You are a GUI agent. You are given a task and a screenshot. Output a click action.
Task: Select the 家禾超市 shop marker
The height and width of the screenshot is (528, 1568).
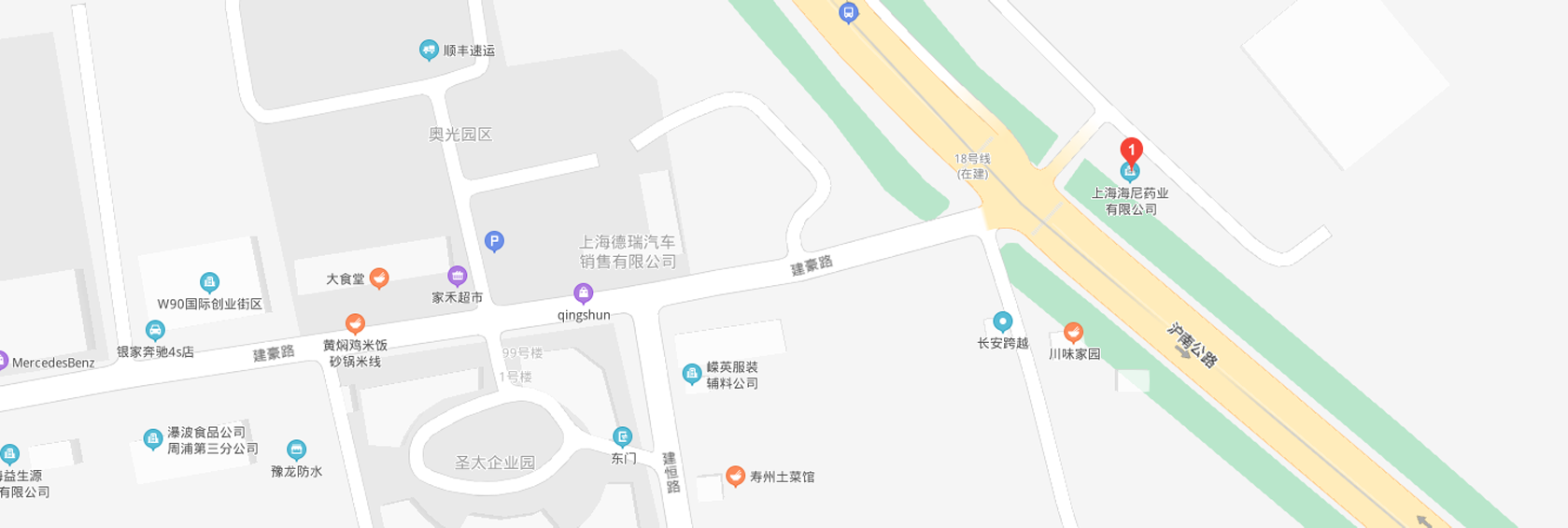pos(457,276)
